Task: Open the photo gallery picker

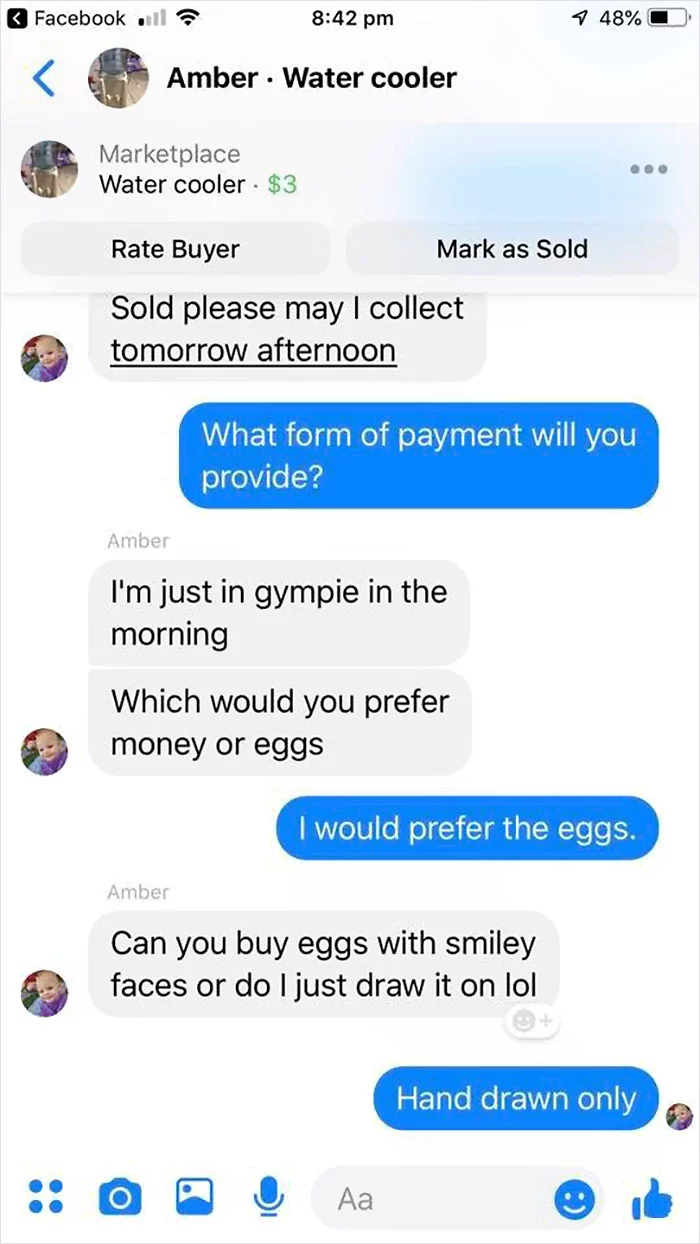Action: [x=194, y=1196]
